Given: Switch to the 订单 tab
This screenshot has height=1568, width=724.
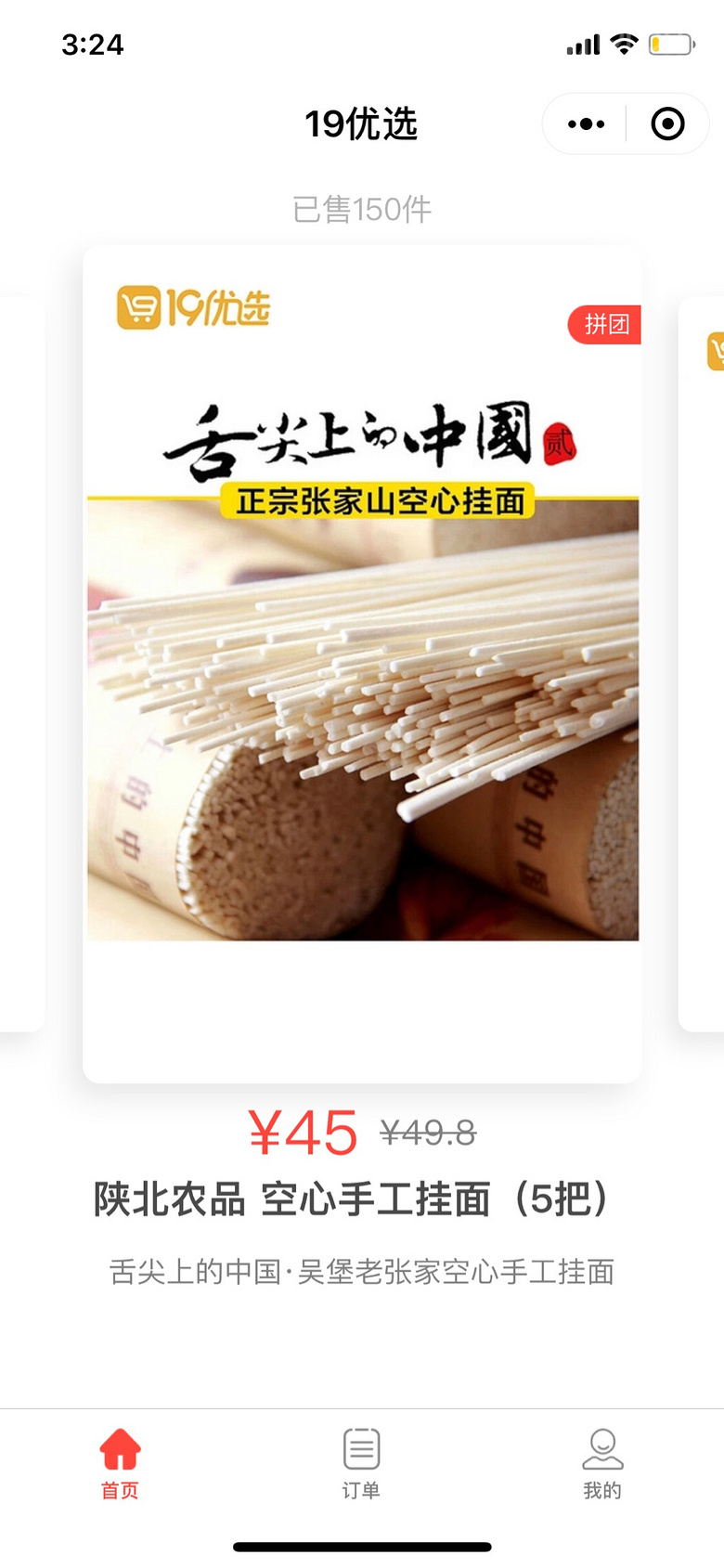Looking at the screenshot, I should tap(361, 1464).
